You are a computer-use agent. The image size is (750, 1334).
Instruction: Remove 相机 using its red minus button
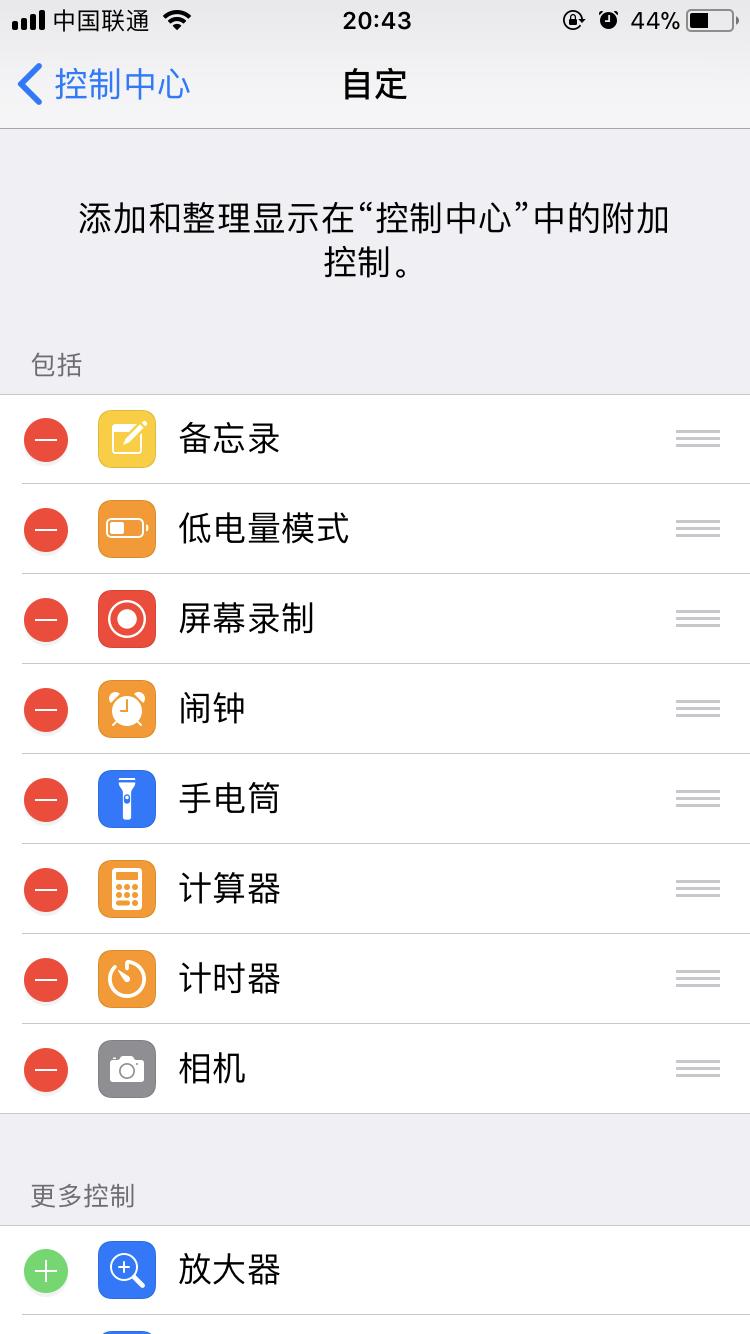pyautogui.click(x=46, y=1069)
